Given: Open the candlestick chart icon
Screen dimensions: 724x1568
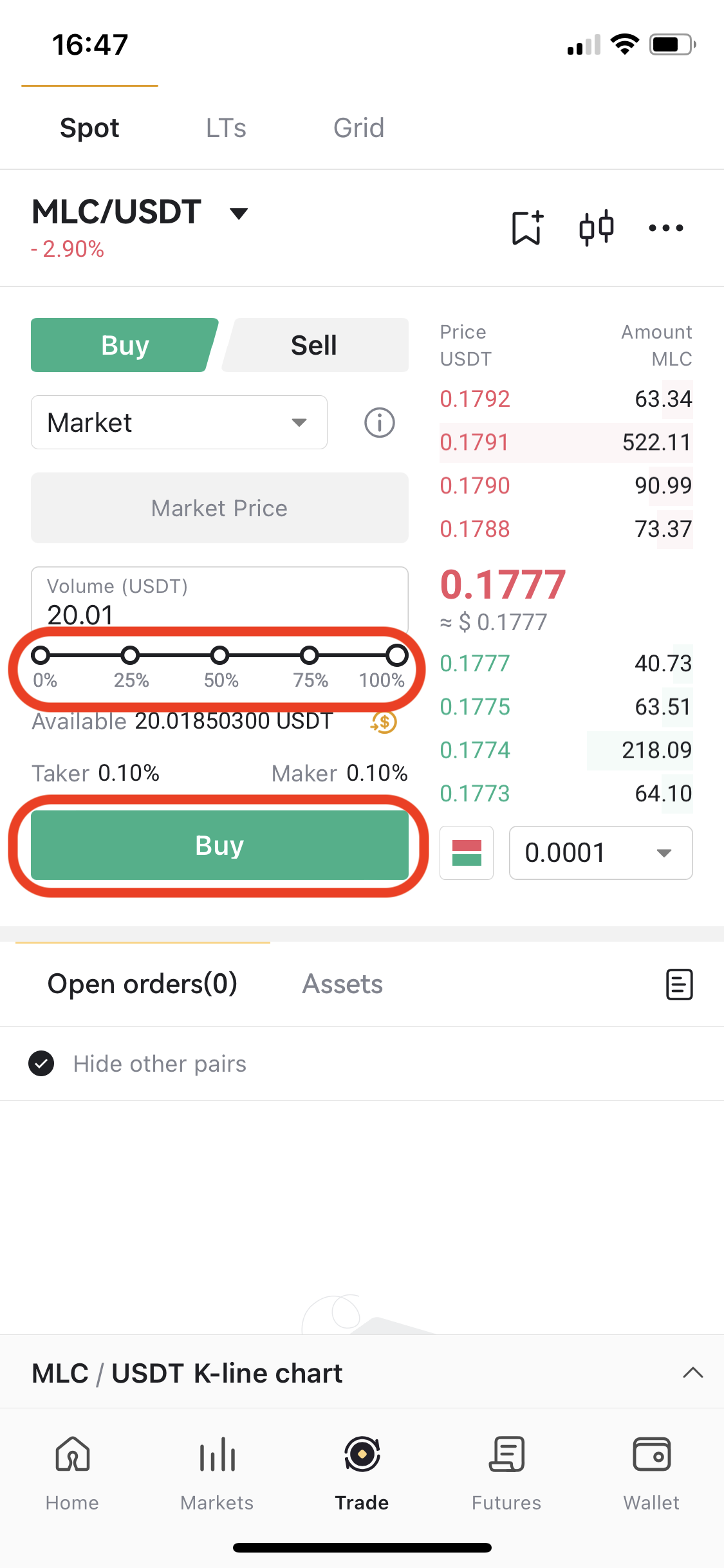Looking at the screenshot, I should [x=596, y=228].
